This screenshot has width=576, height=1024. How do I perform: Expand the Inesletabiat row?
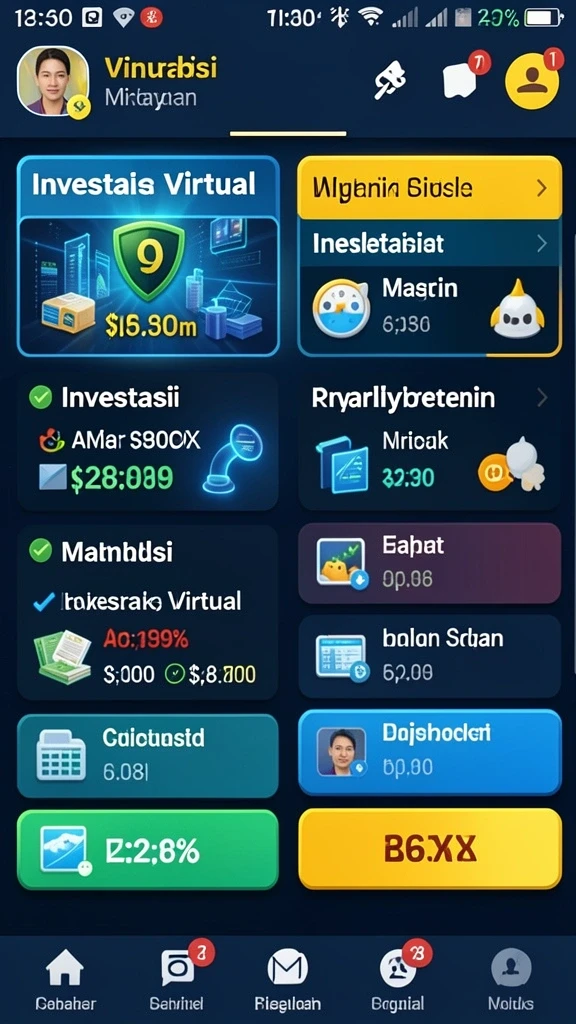click(x=429, y=244)
